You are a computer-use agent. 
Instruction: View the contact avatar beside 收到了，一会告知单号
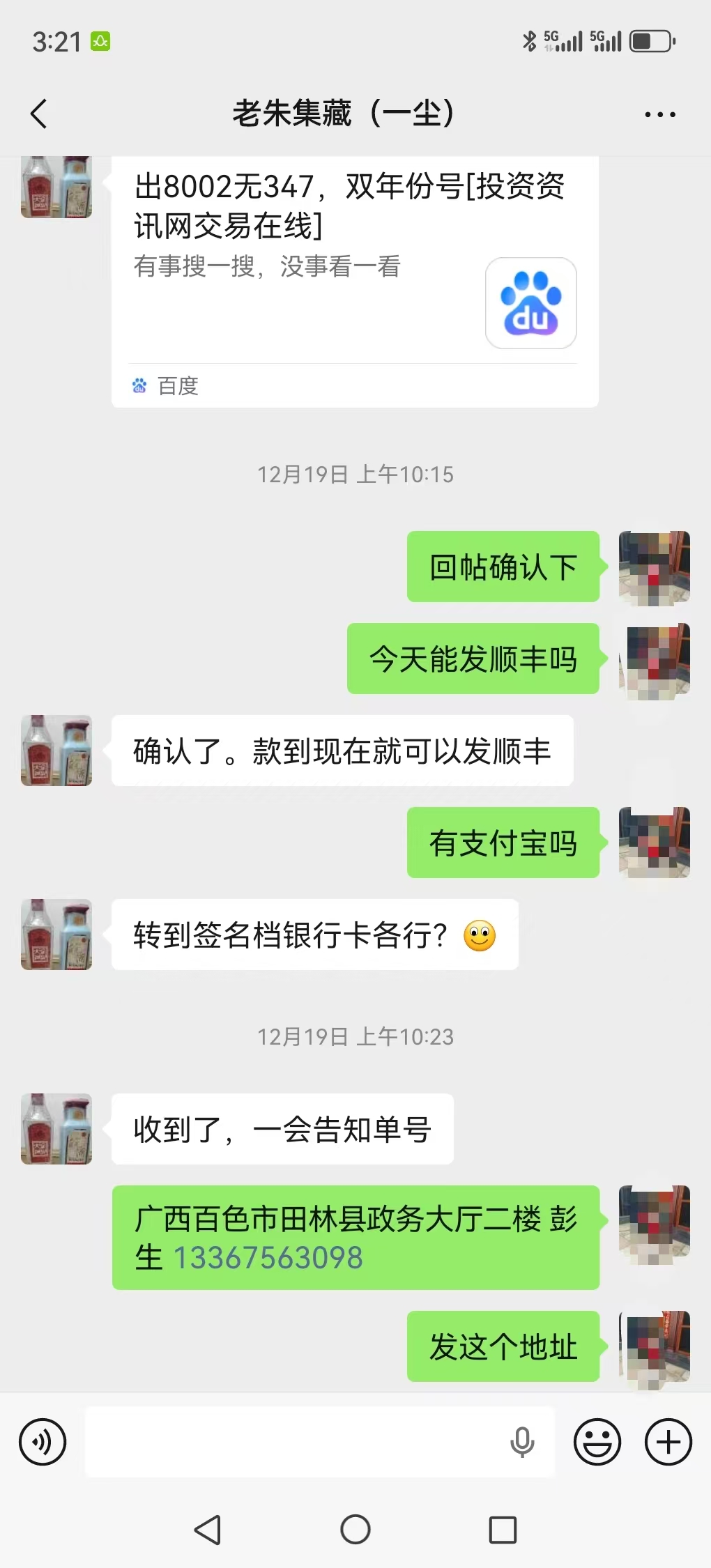pyautogui.click(x=56, y=1128)
